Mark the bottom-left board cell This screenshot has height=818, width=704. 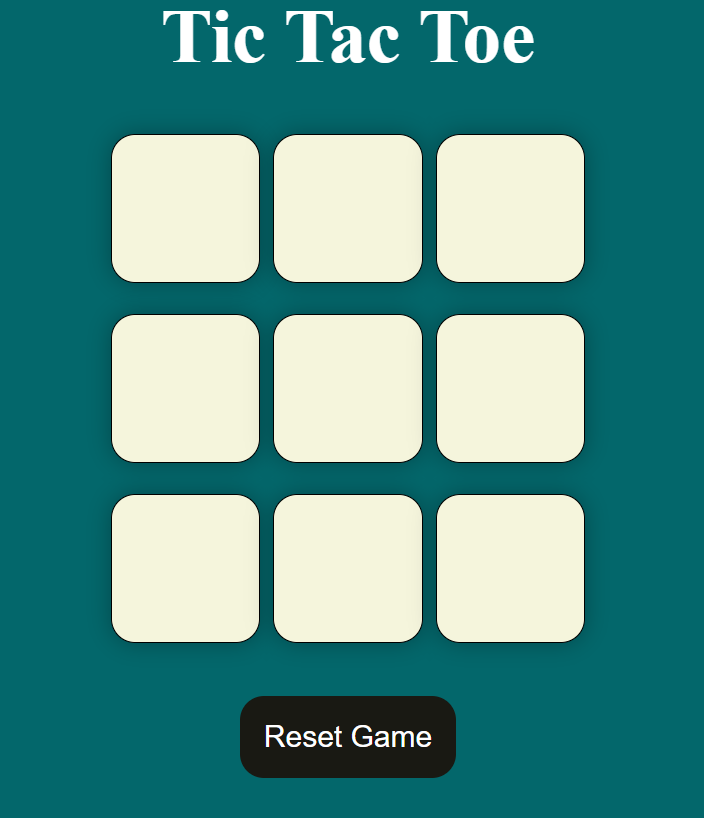[185, 568]
